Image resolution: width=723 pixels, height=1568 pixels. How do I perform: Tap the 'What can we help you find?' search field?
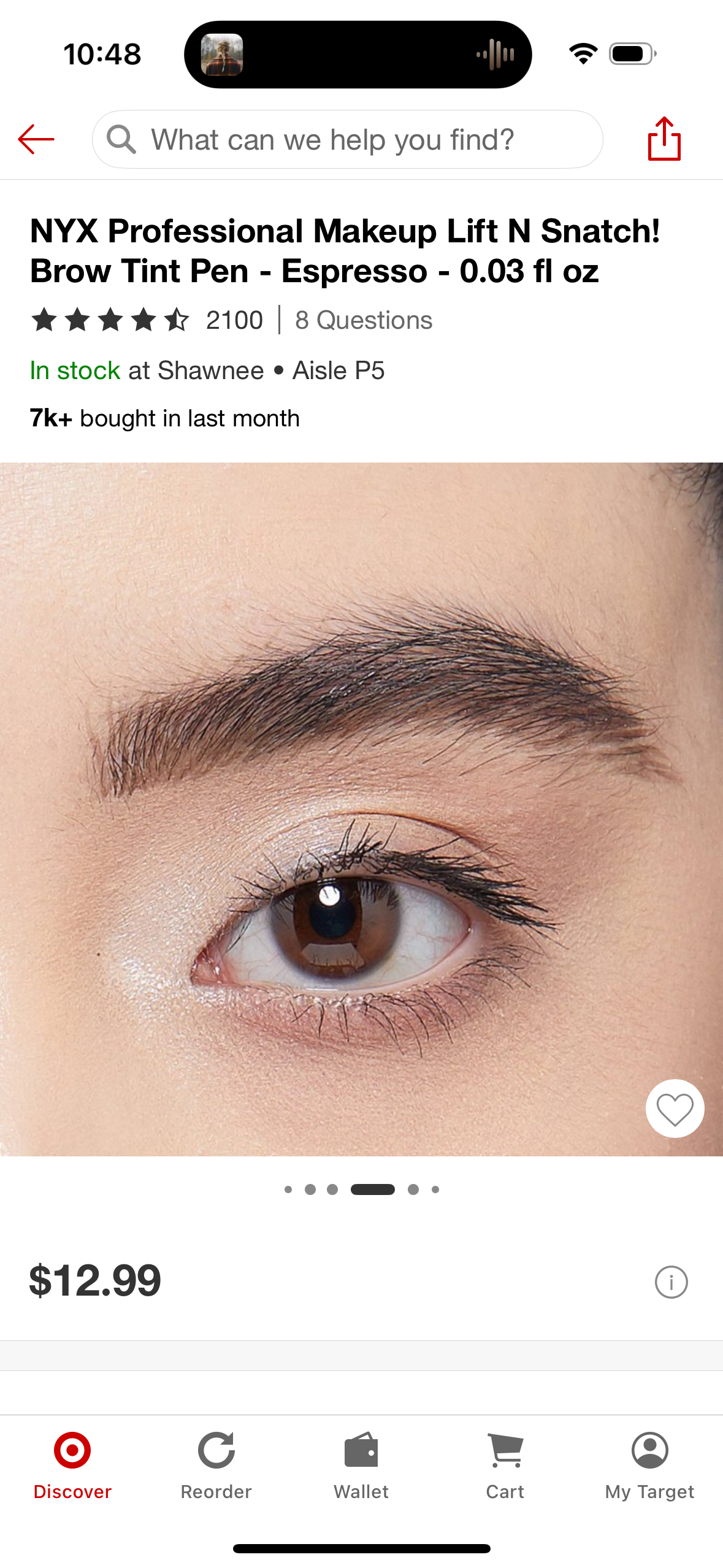point(347,139)
